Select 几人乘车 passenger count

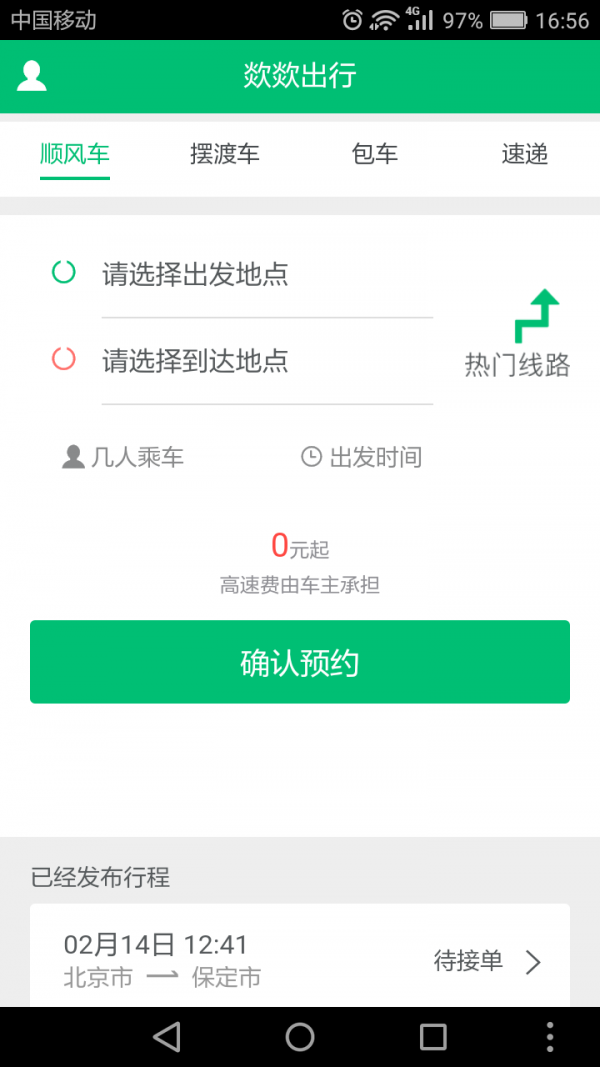[x=122, y=457]
